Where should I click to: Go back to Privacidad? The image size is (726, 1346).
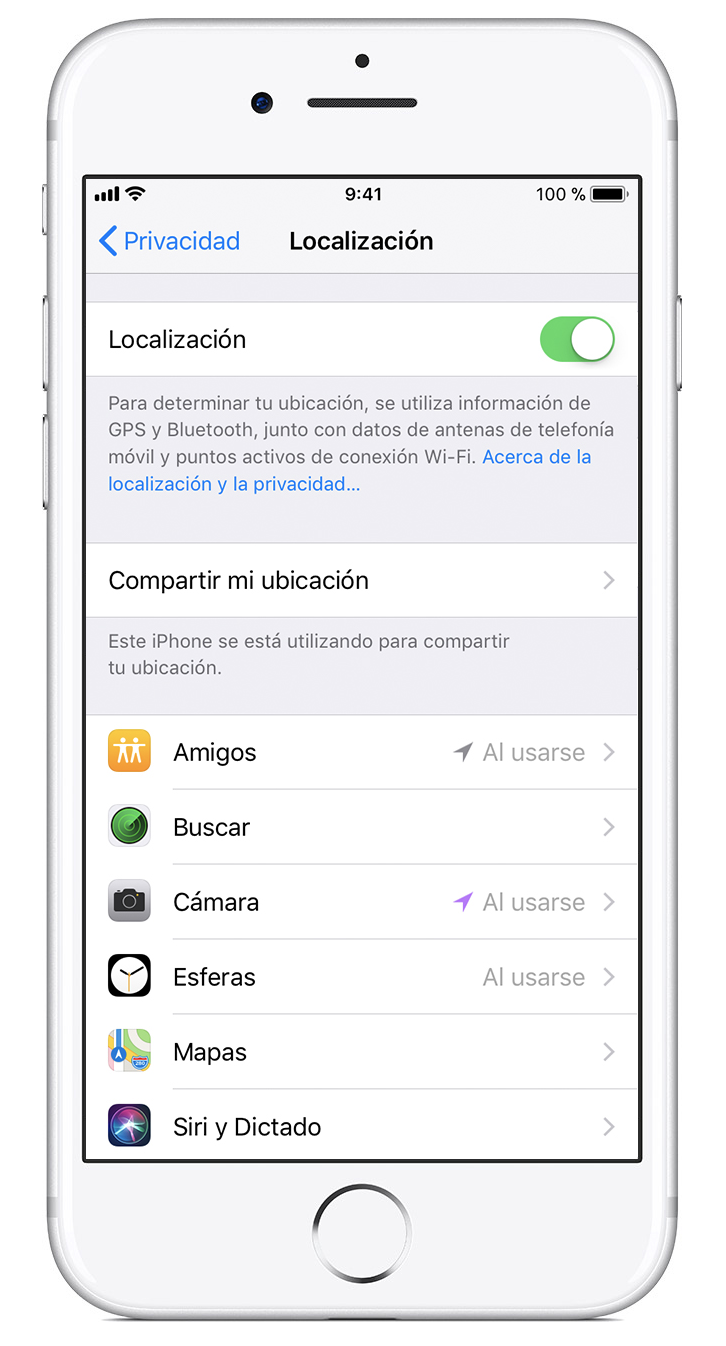(170, 241)
